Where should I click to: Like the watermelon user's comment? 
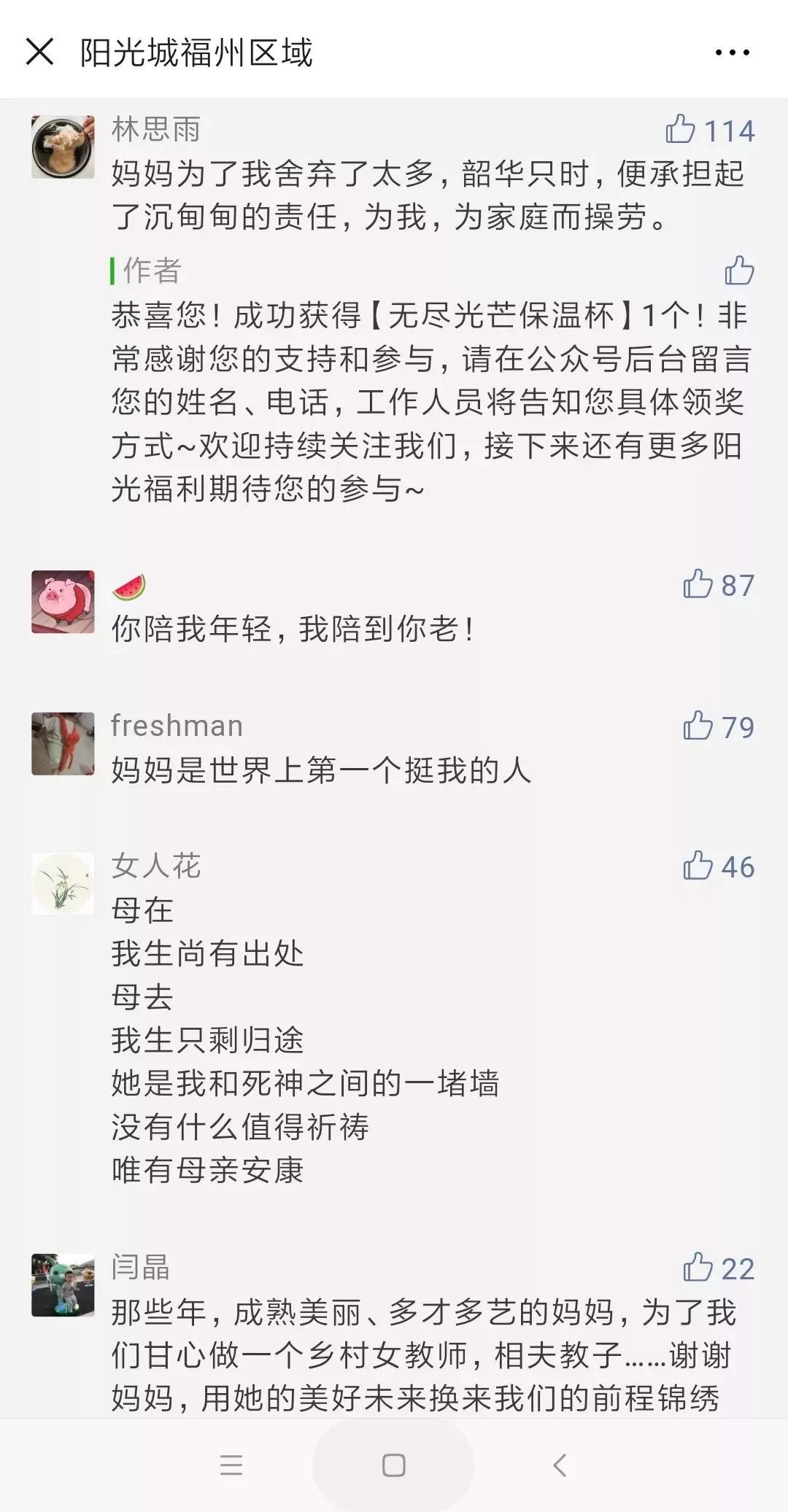pyautogui.click(x=698, y=585)
